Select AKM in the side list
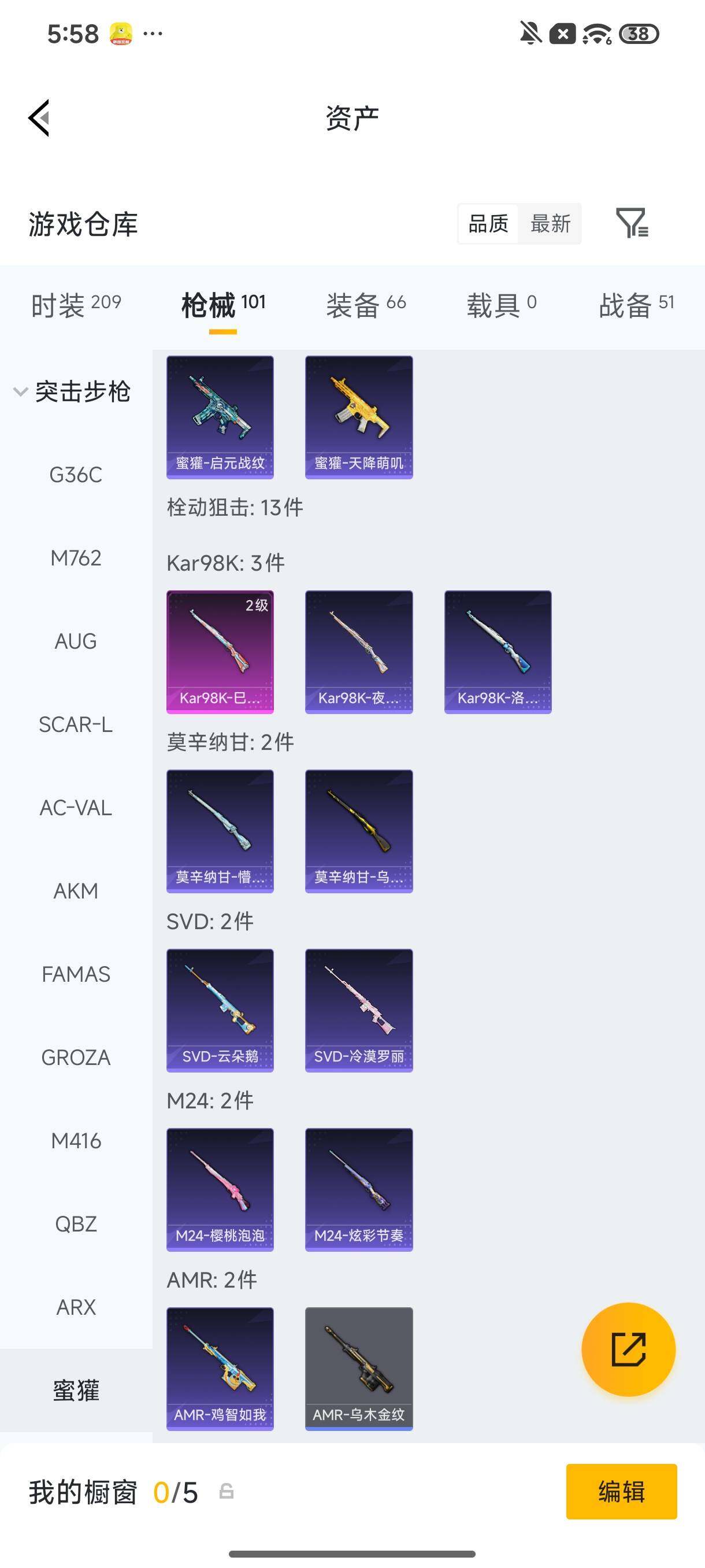705x1568 pixels. [x=76, y=890]
